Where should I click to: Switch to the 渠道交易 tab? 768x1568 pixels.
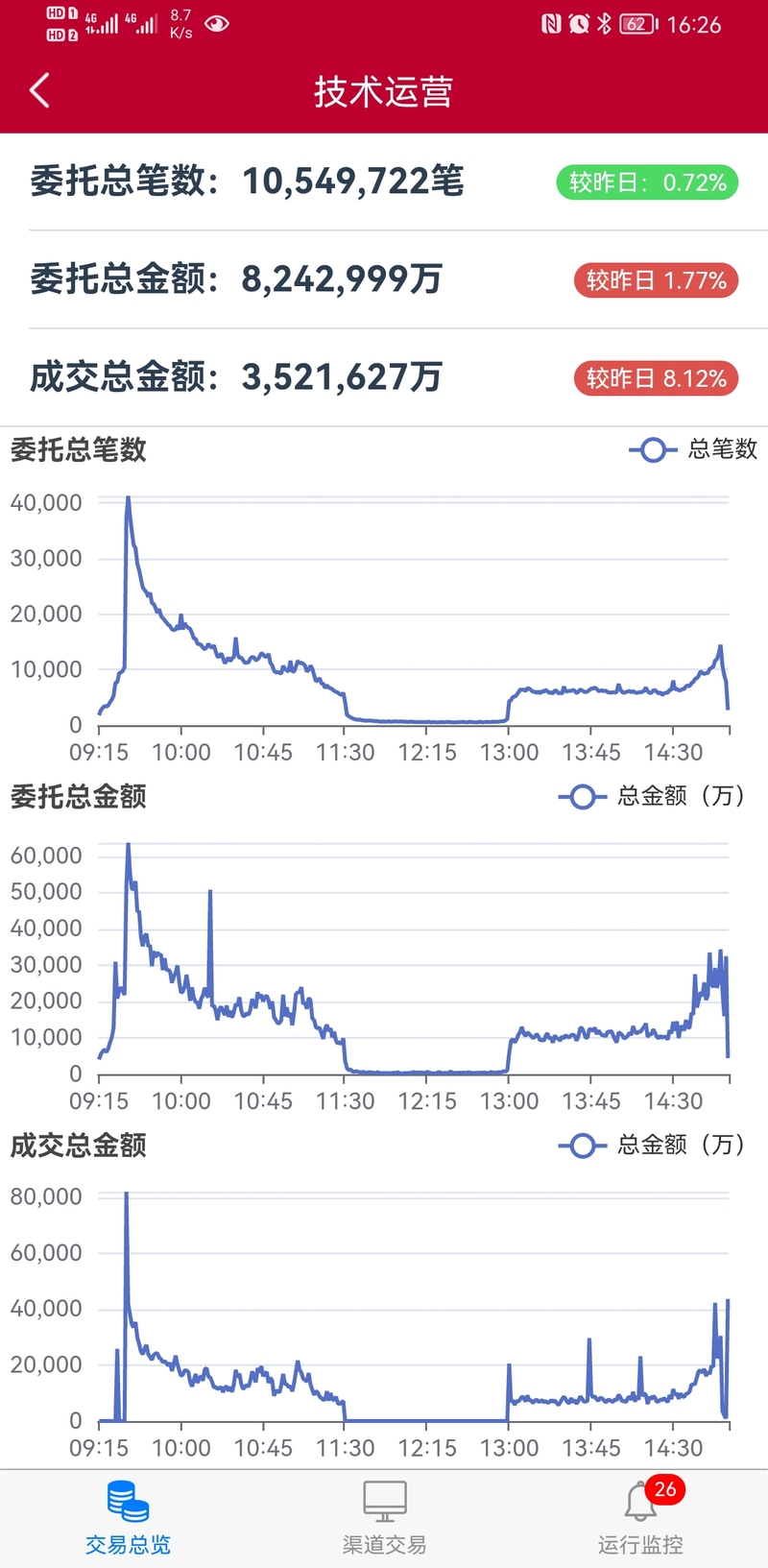pyautogui.click(x=384, y=1517)
